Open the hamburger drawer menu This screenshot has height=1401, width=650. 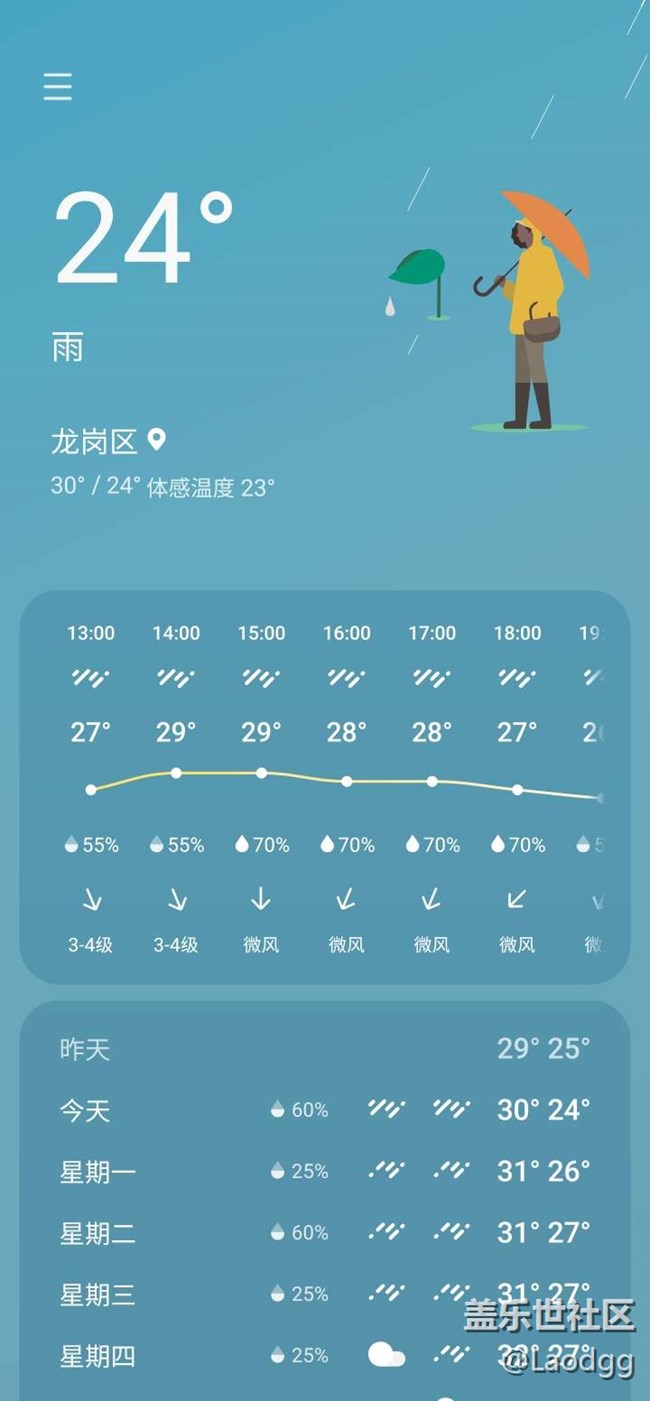click(57, 87)
